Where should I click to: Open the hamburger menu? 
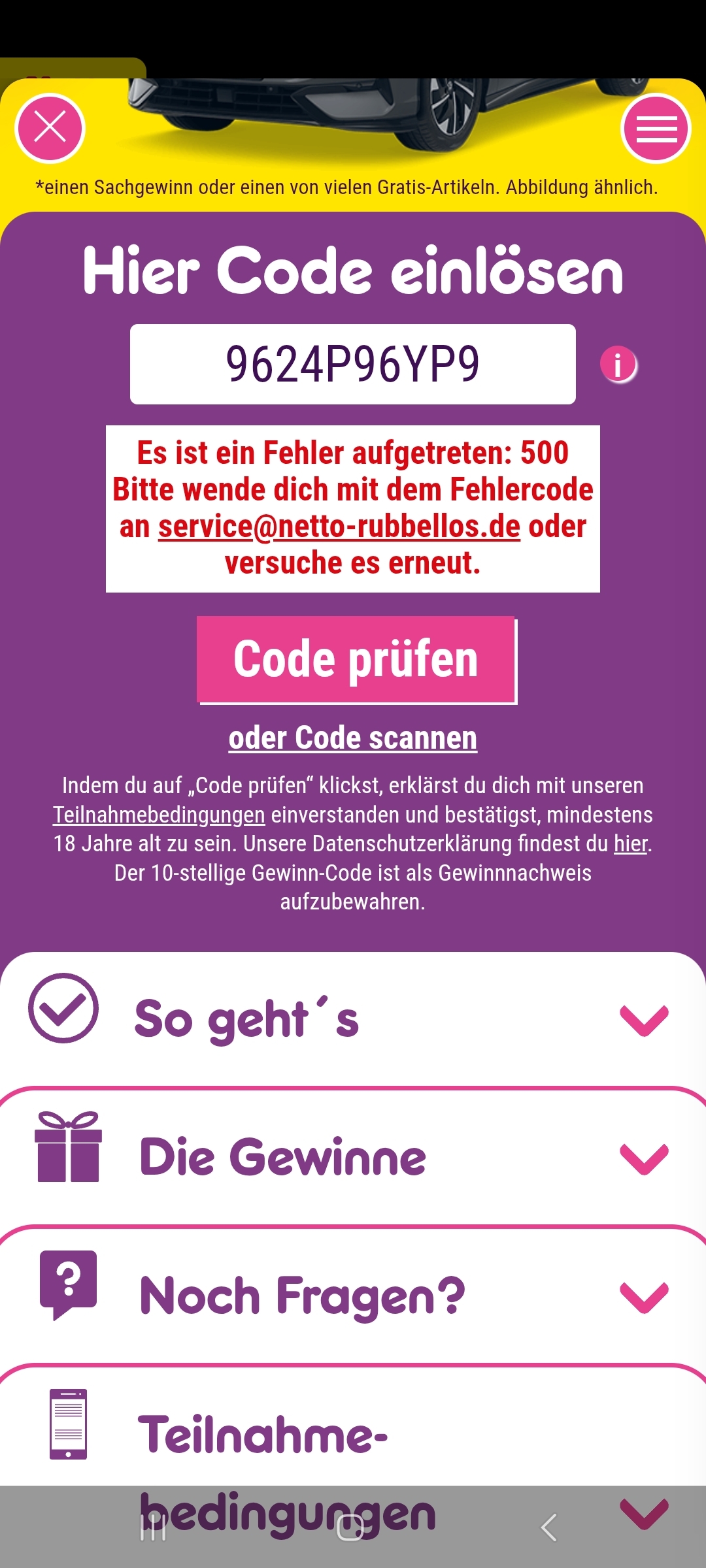coord(656,127)
